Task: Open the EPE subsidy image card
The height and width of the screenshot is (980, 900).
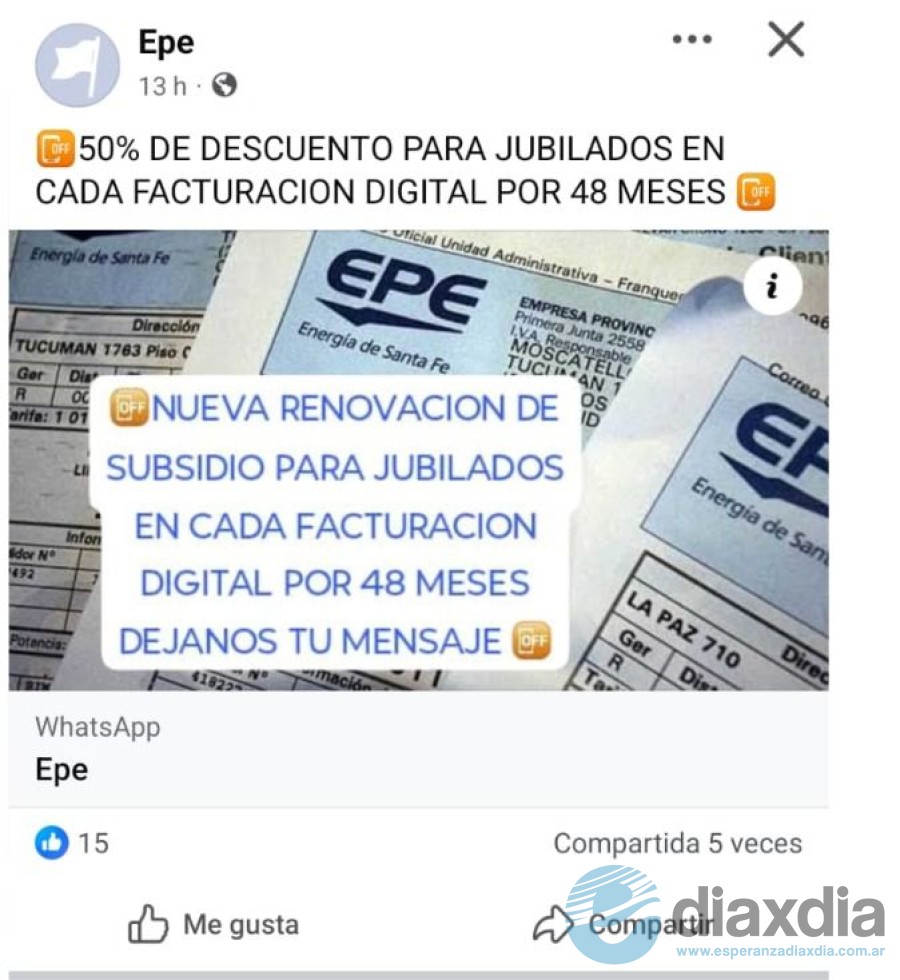Action: point(418,460)
